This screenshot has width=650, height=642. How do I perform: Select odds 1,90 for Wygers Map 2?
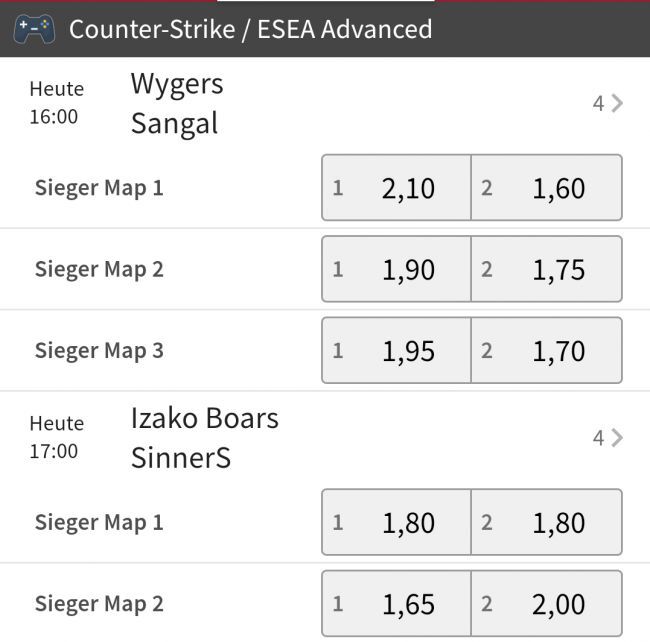396,269
